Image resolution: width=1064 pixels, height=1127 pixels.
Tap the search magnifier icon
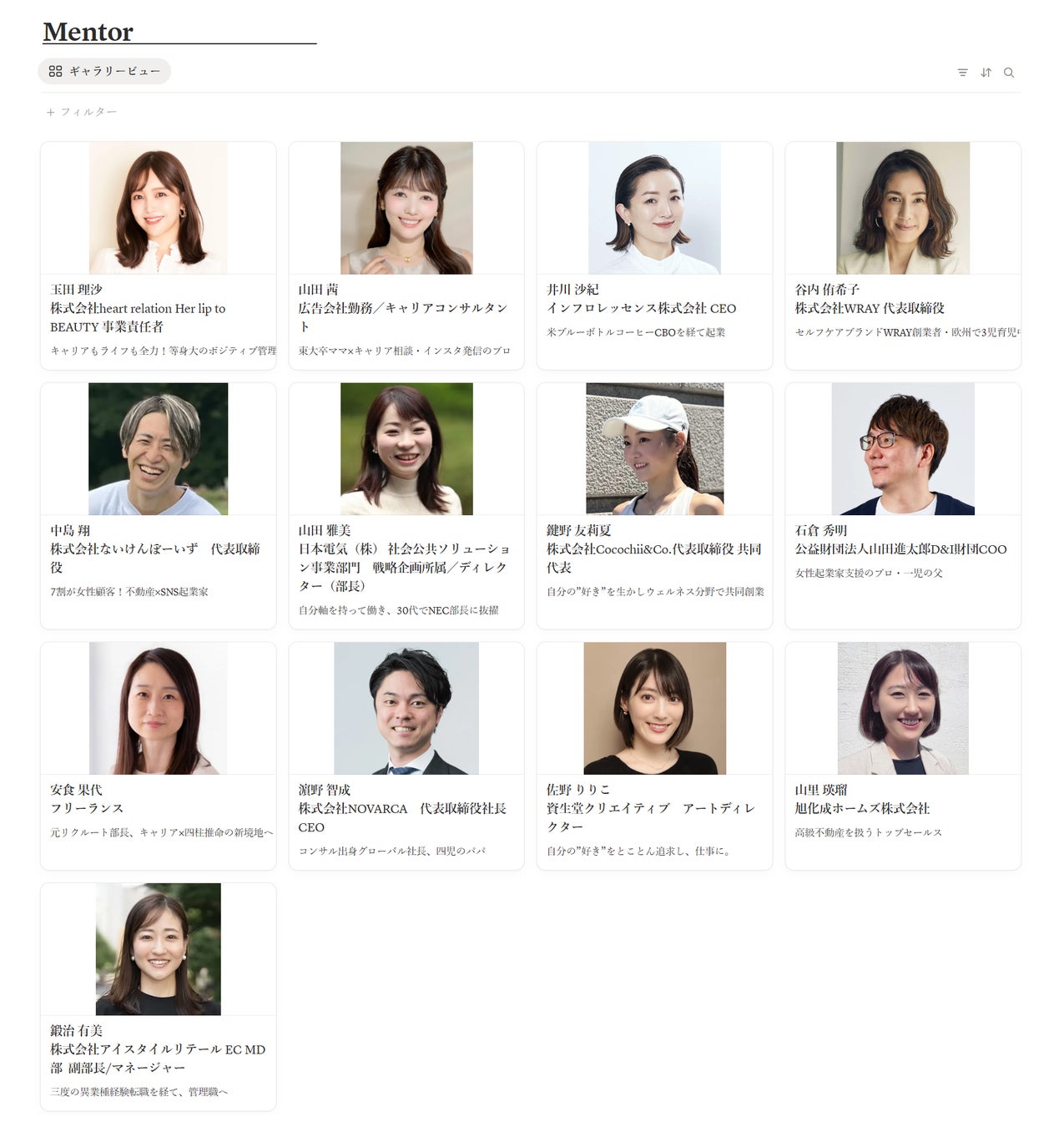pos(1009,73)
